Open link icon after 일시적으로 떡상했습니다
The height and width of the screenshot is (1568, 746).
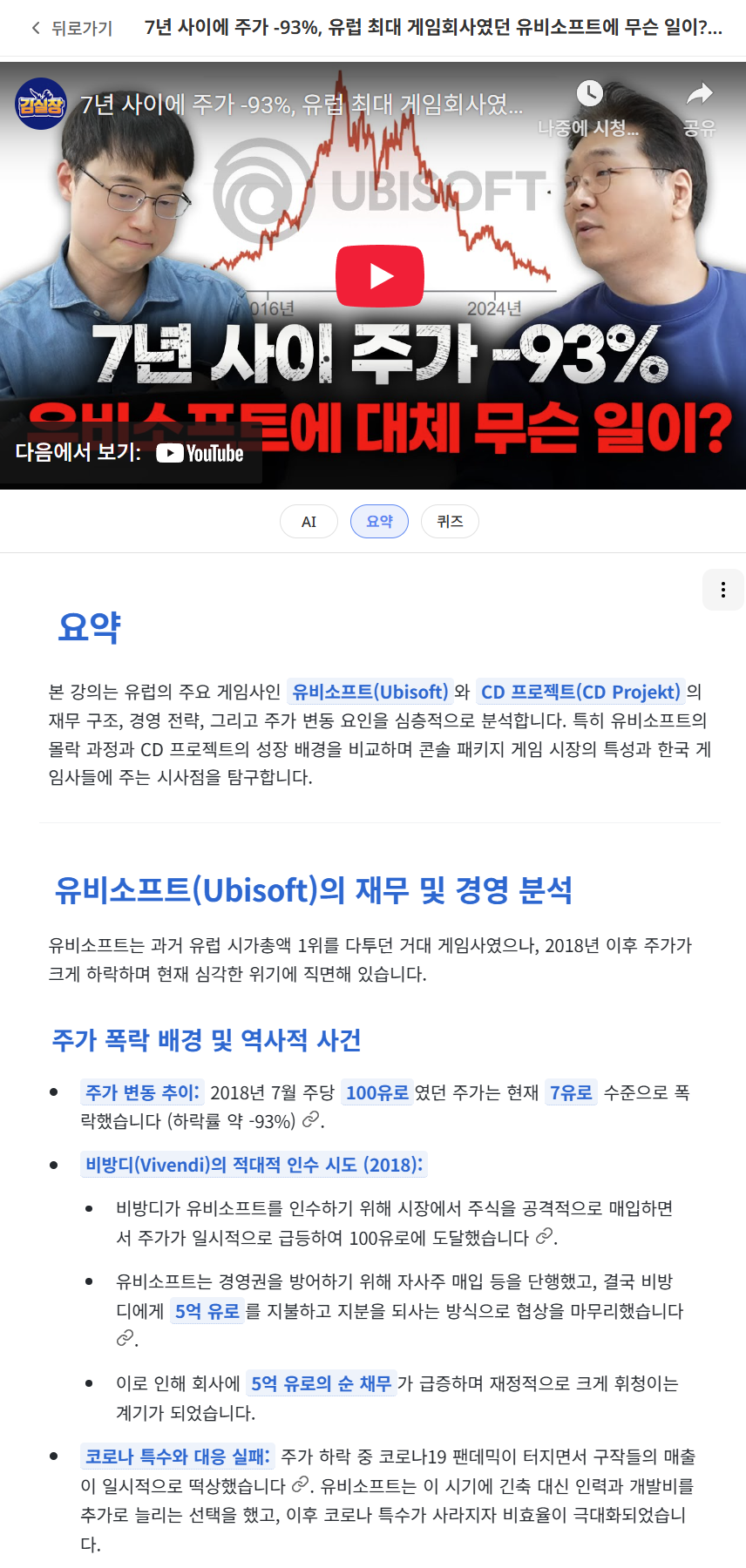(x=300, y=1484)
